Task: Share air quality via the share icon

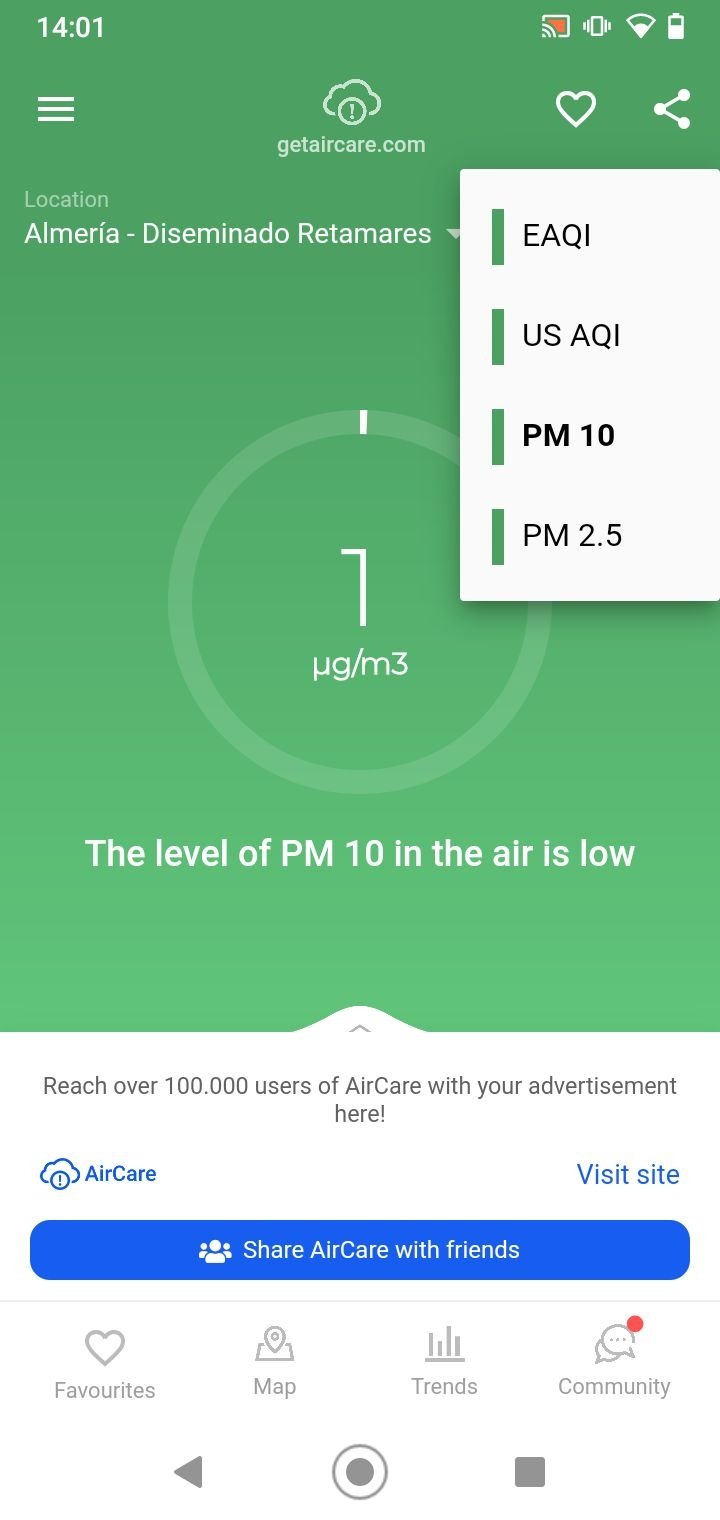Action: pyautogui.click(x=672, y=109)
